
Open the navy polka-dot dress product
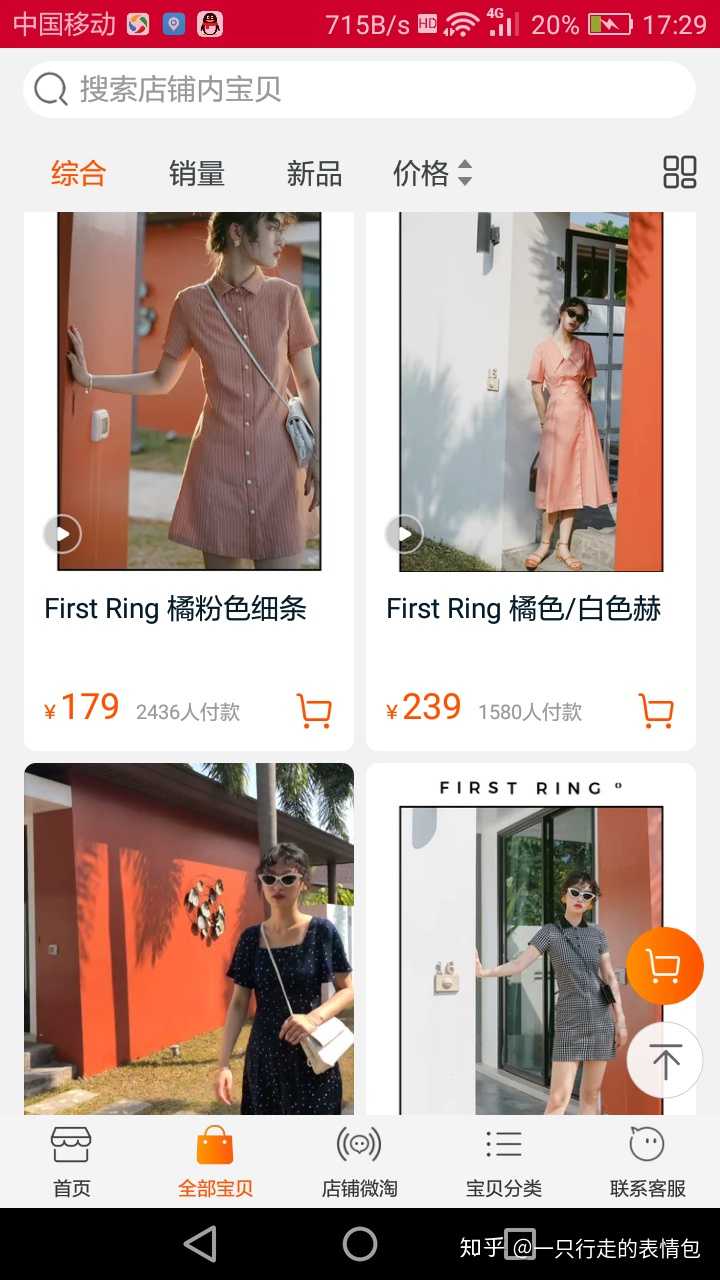click(189, 940)
